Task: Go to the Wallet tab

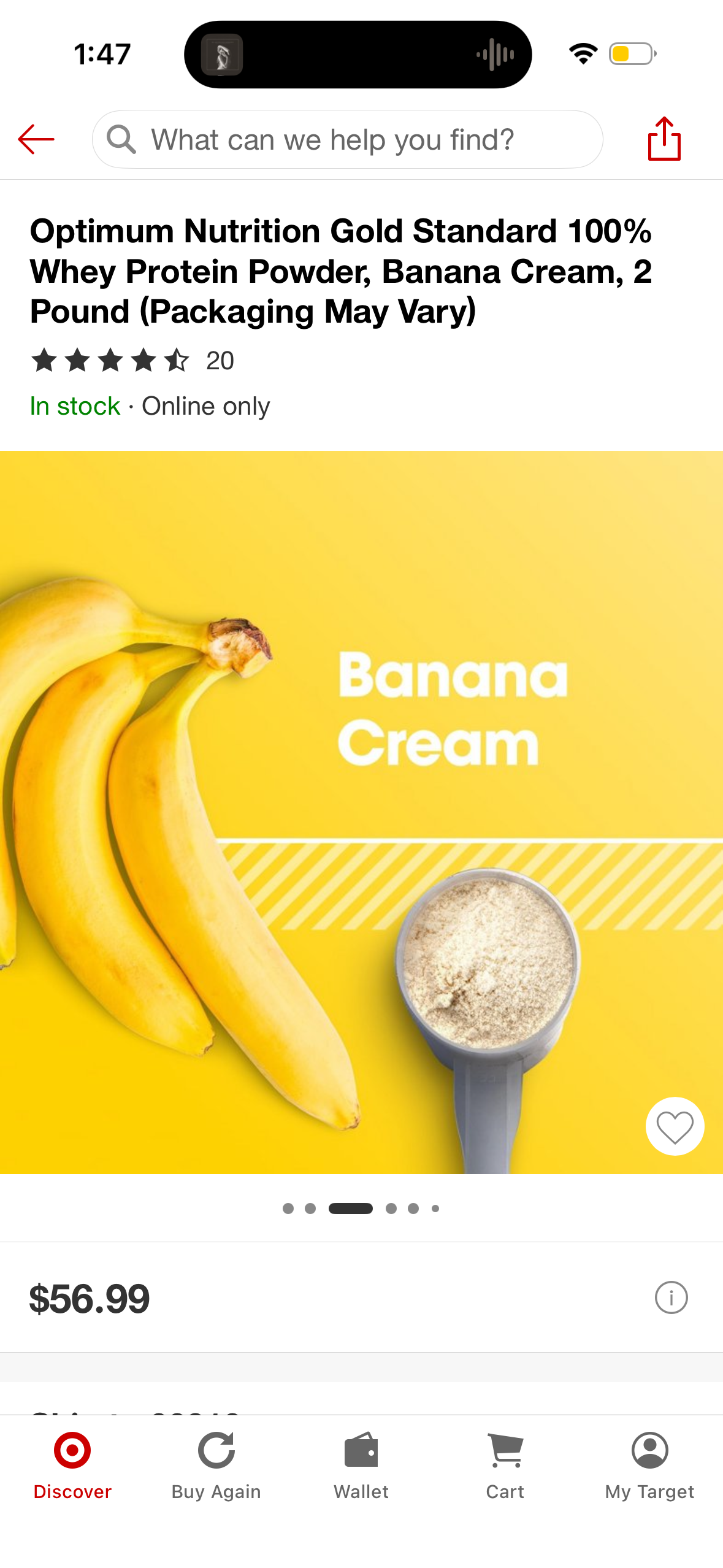Action: pos(361,1466)
